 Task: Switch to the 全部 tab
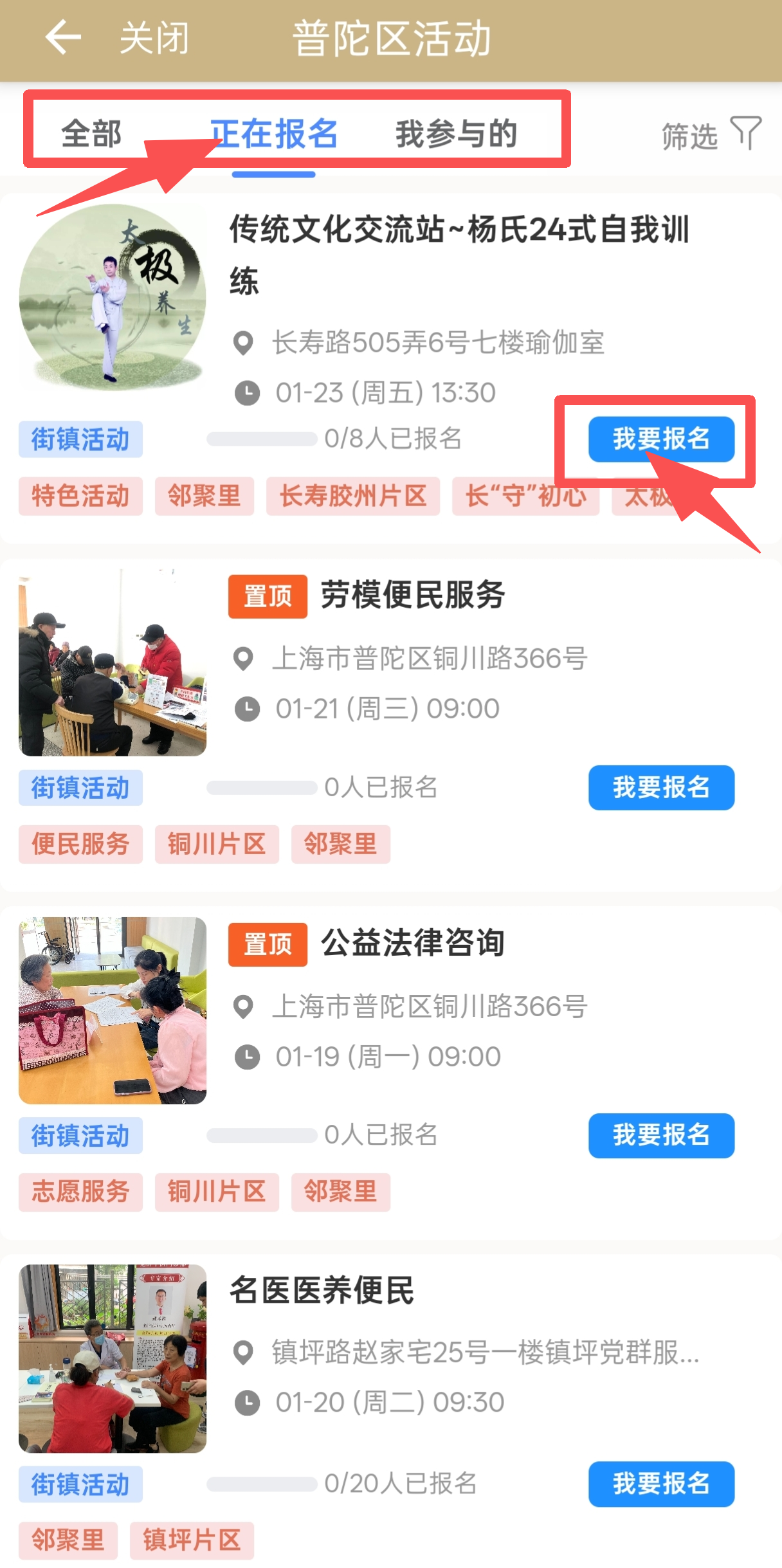click(91, 134)
